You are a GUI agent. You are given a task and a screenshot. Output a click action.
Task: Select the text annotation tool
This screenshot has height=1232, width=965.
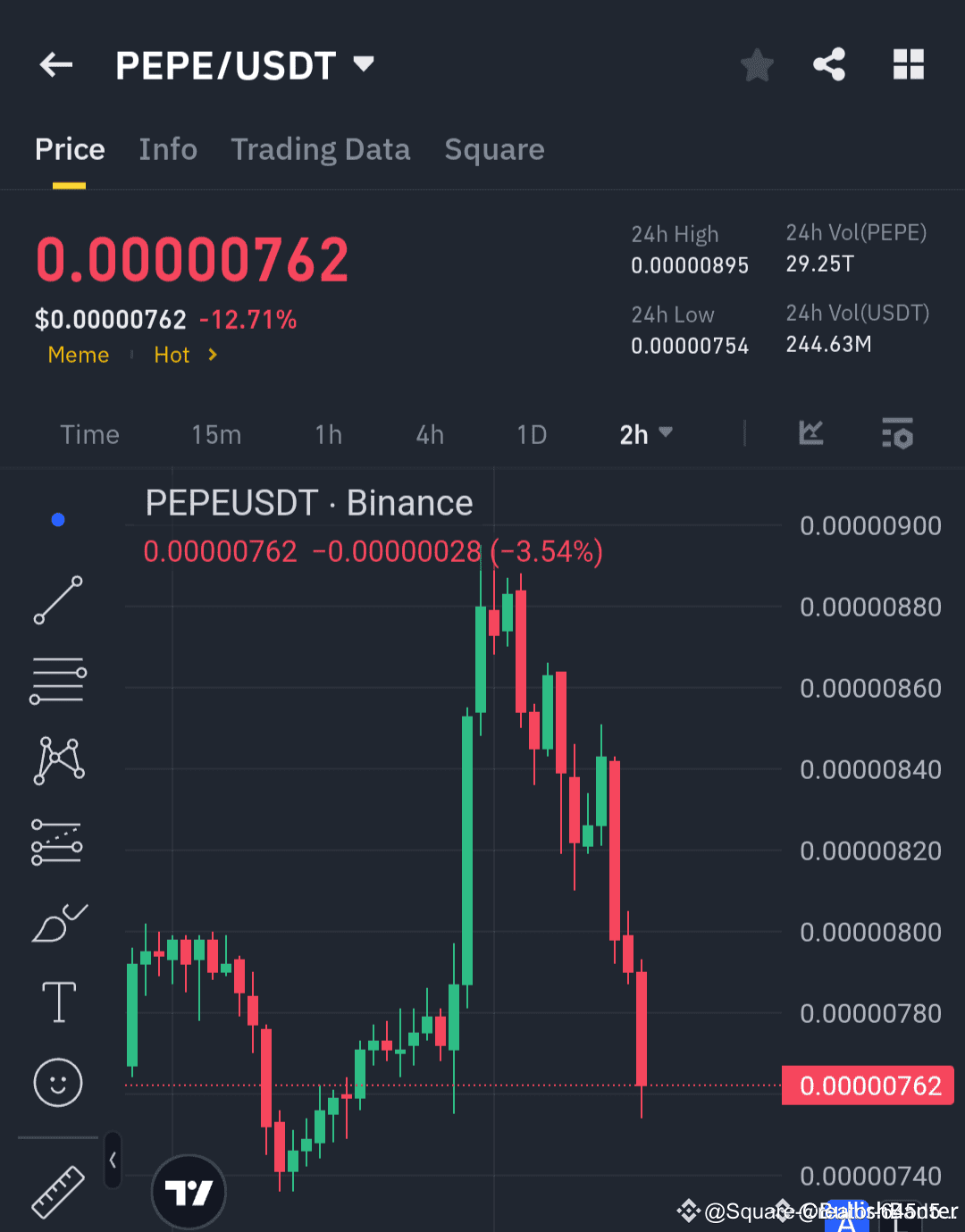pyautogui.click(x=57, y=1002)
